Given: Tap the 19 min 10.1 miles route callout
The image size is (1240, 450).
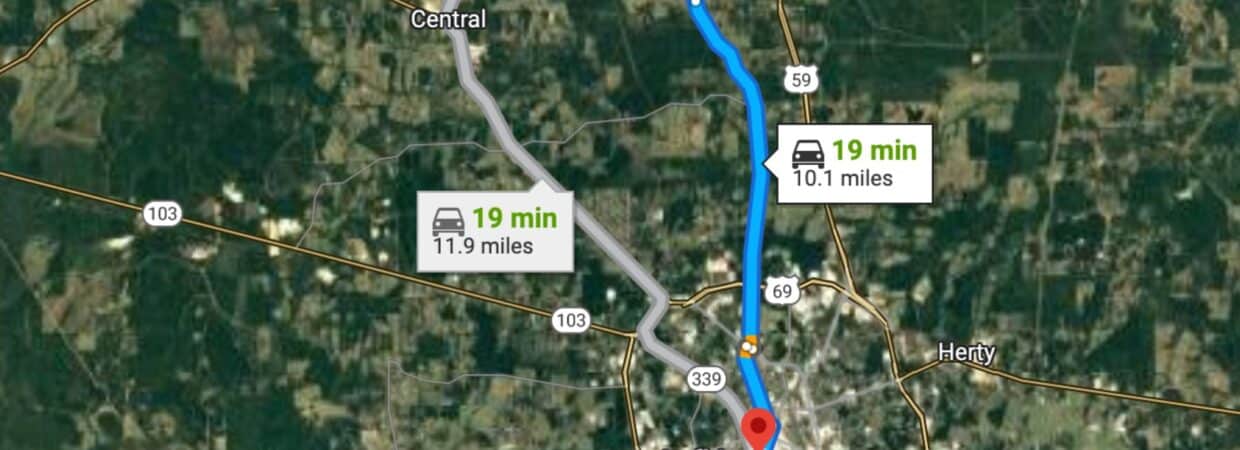Looking at the screenshot, I should point(854,164).
